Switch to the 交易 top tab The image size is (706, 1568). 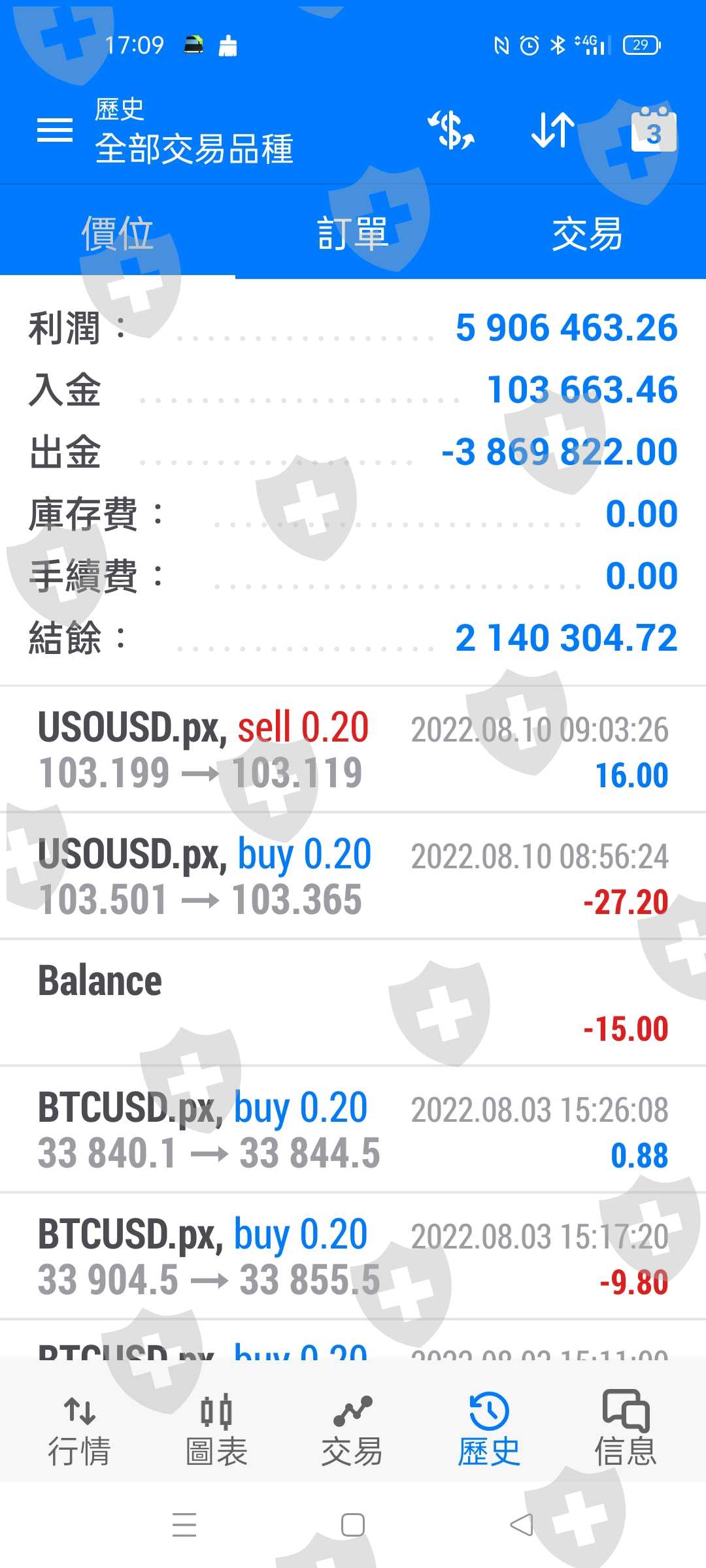(x=587, y=234)
